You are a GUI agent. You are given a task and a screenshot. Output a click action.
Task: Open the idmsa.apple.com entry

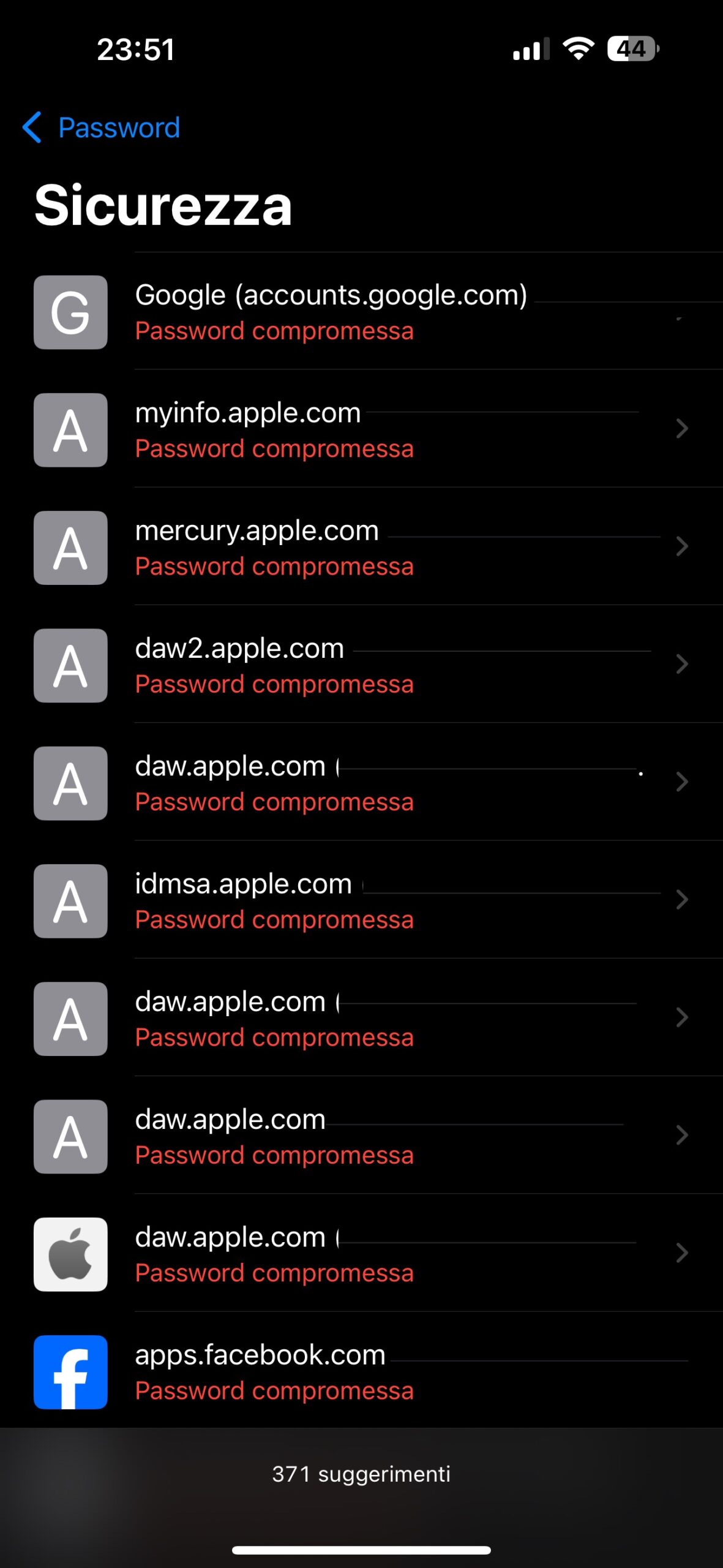[x=361, y=900]
